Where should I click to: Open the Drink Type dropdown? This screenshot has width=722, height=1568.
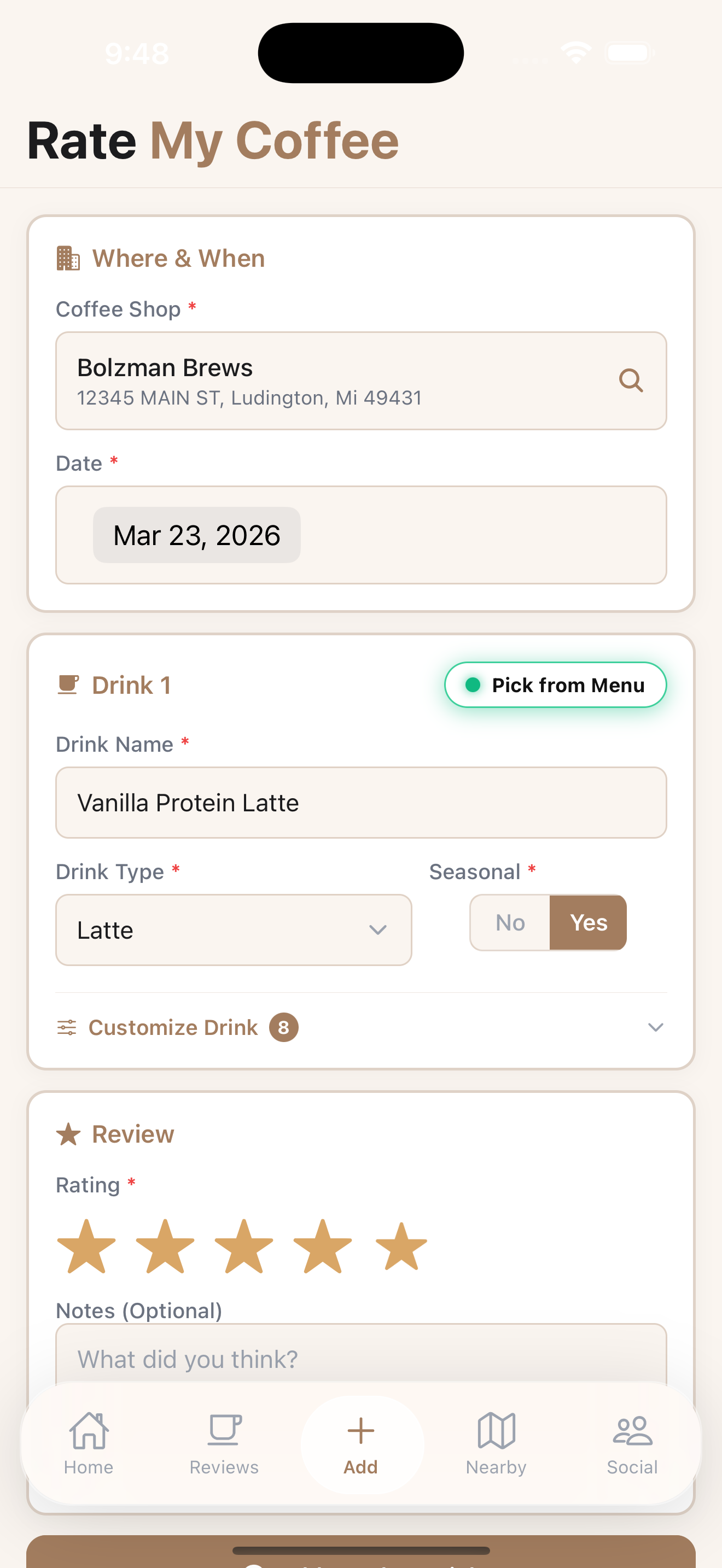click(233, 929)
